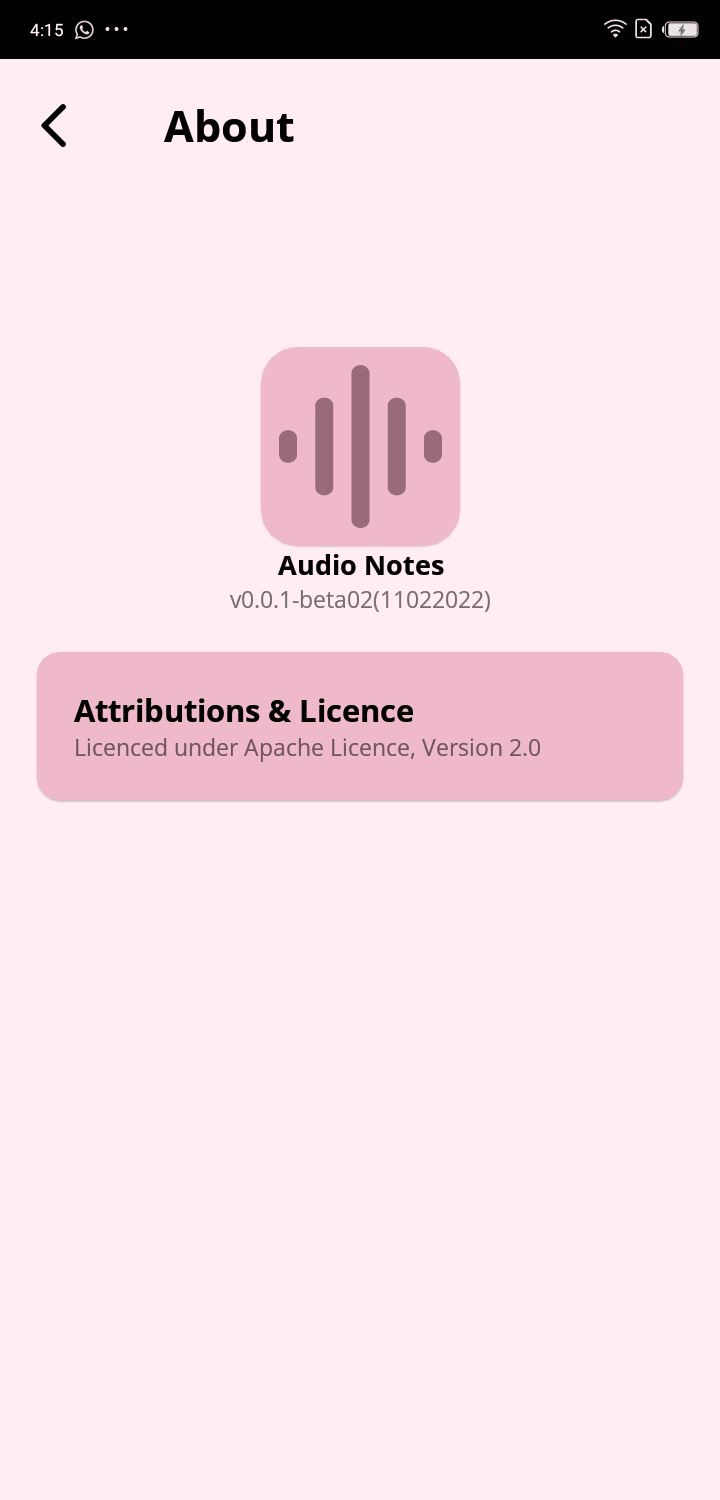Viewport: 720px width, 1500px height.
Task: Tap the status bar area
Action: click(x=360, y=29)
